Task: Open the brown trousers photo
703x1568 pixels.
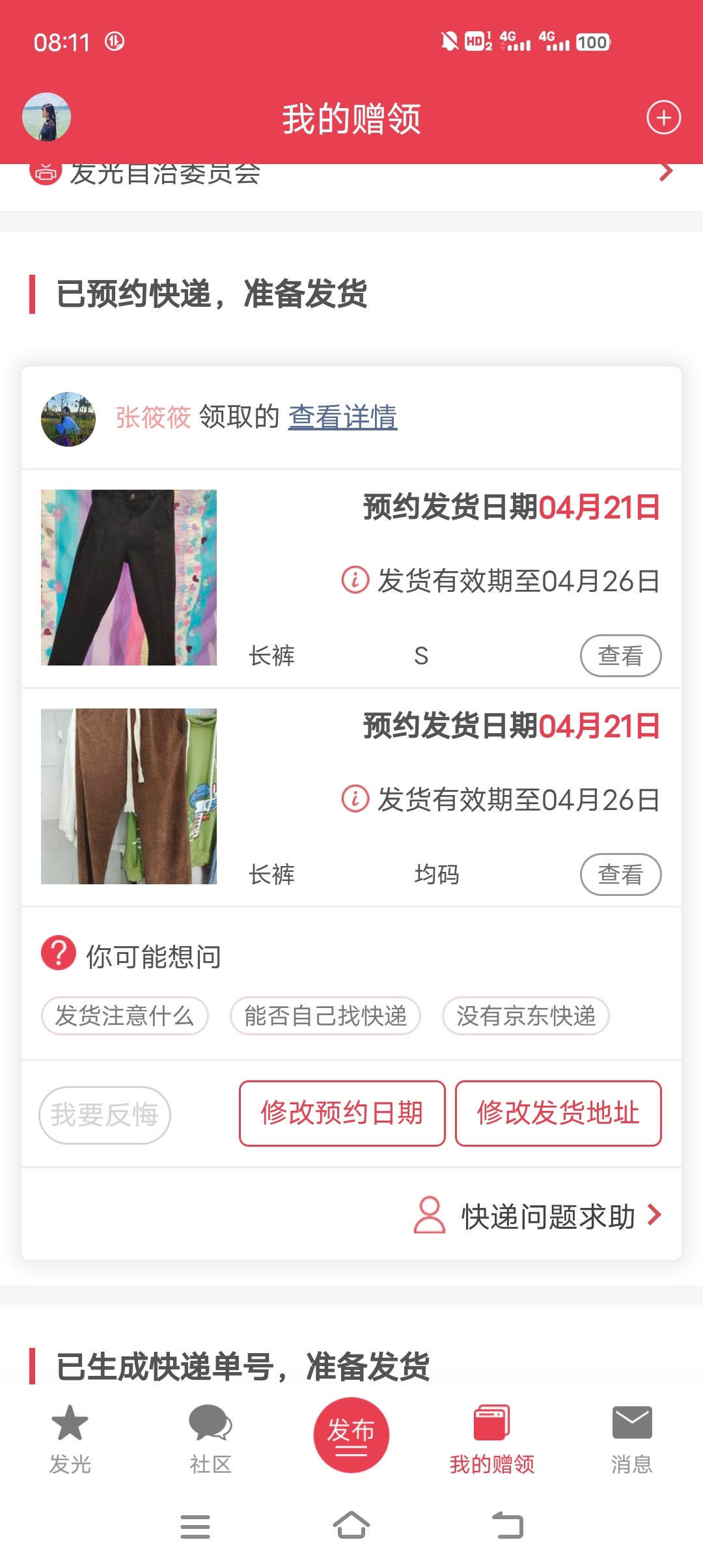Action: pyautogui.click(x=129, y=796)
